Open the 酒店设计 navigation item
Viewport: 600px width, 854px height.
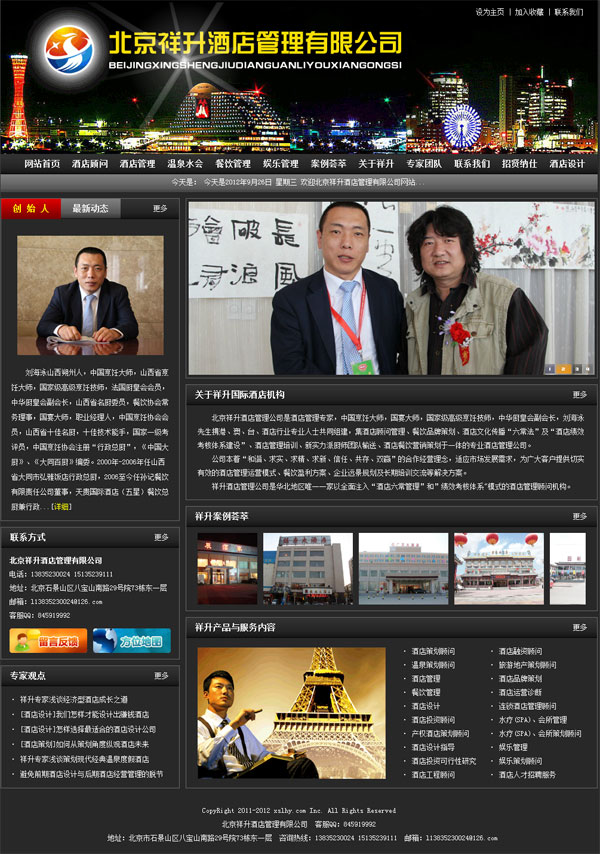(x=567, y=163)
